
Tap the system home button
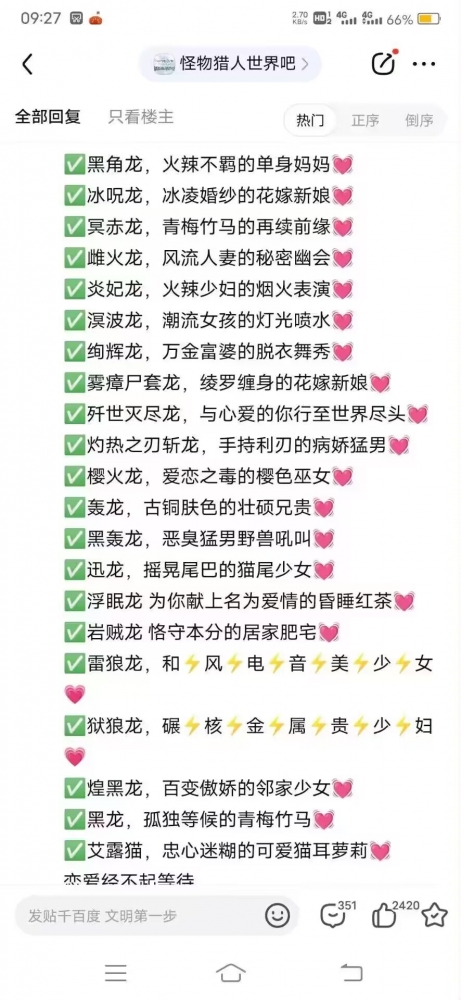tap(231, 972)
